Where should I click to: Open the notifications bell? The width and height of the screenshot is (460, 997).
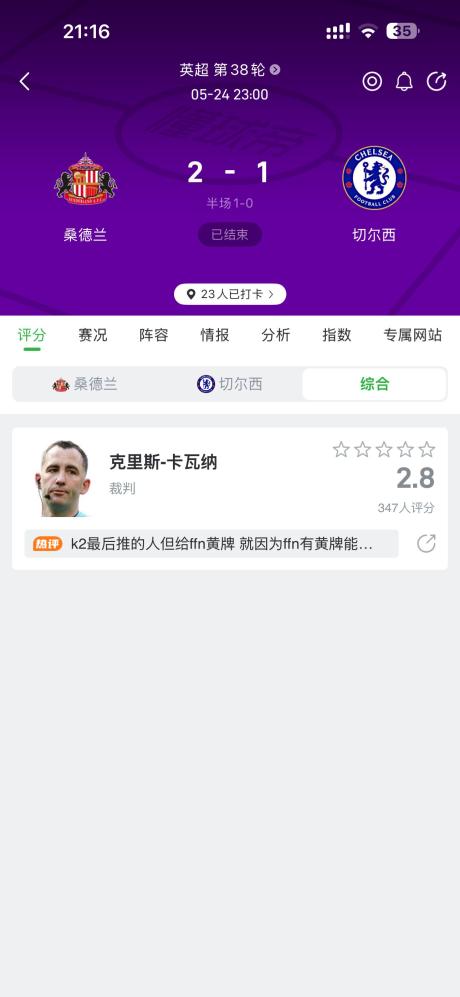pos(404,81)
